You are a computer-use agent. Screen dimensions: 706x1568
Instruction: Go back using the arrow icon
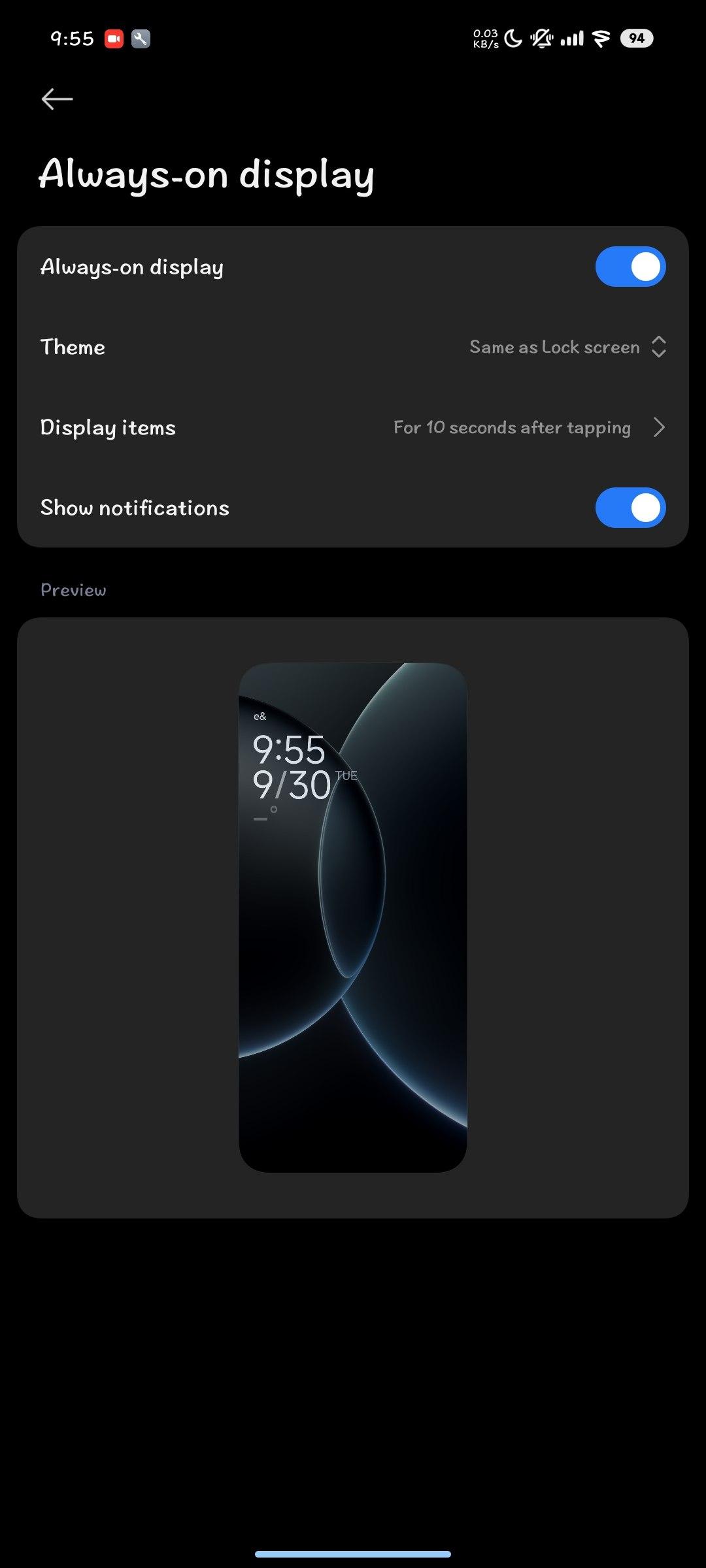57,99
